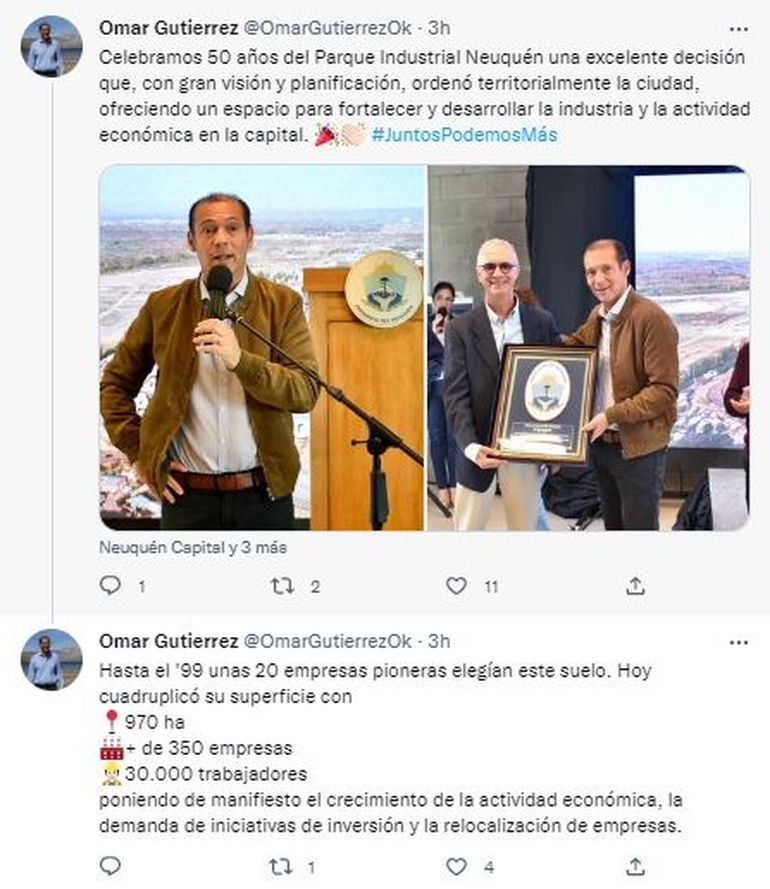770x889 pixels.
Task: Retweet the 20 empresas pioneras tweet
Action: point(283,866)
